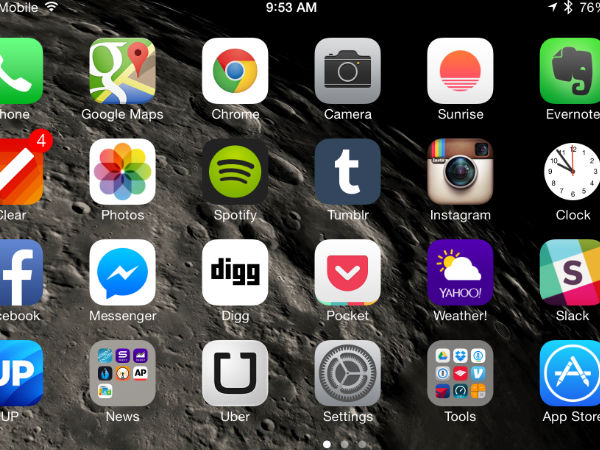600x450 pixels.
Task: Open Tumblr
Action: [347, 171]
